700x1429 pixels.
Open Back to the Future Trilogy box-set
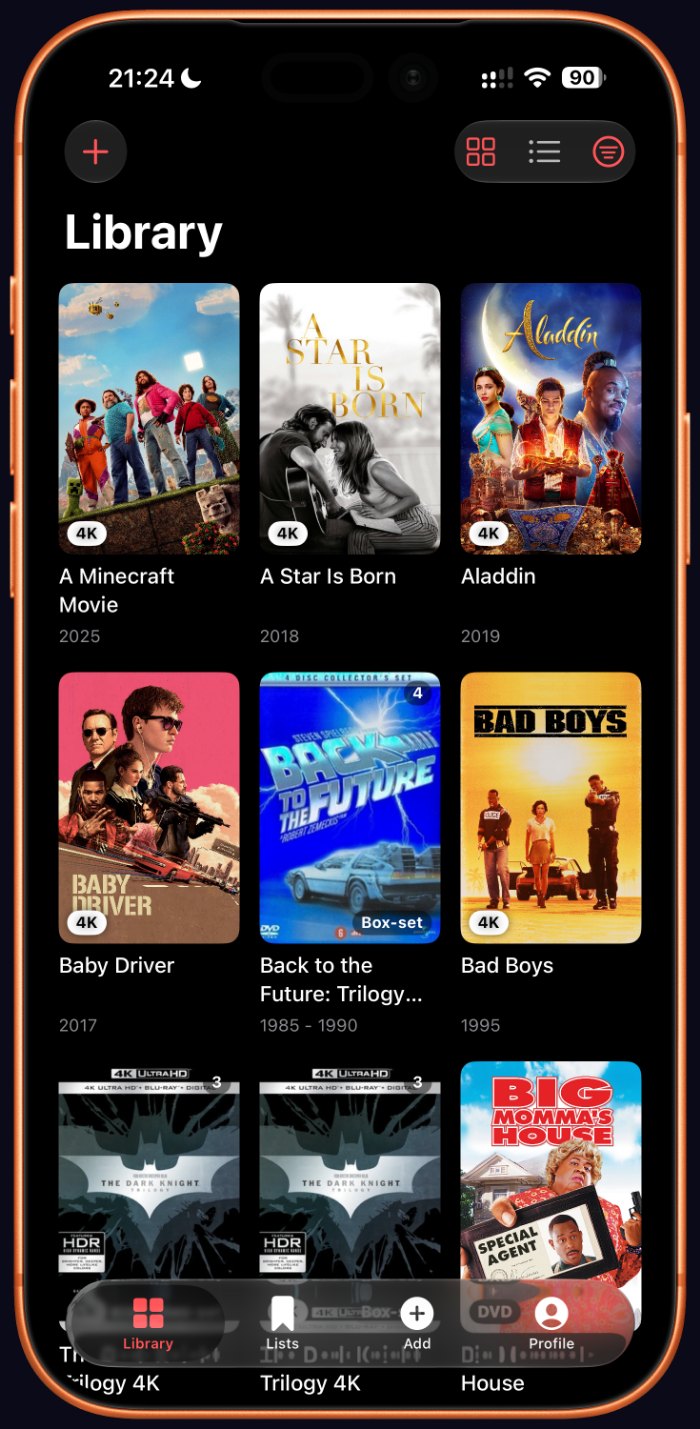[x=350, y=808]
